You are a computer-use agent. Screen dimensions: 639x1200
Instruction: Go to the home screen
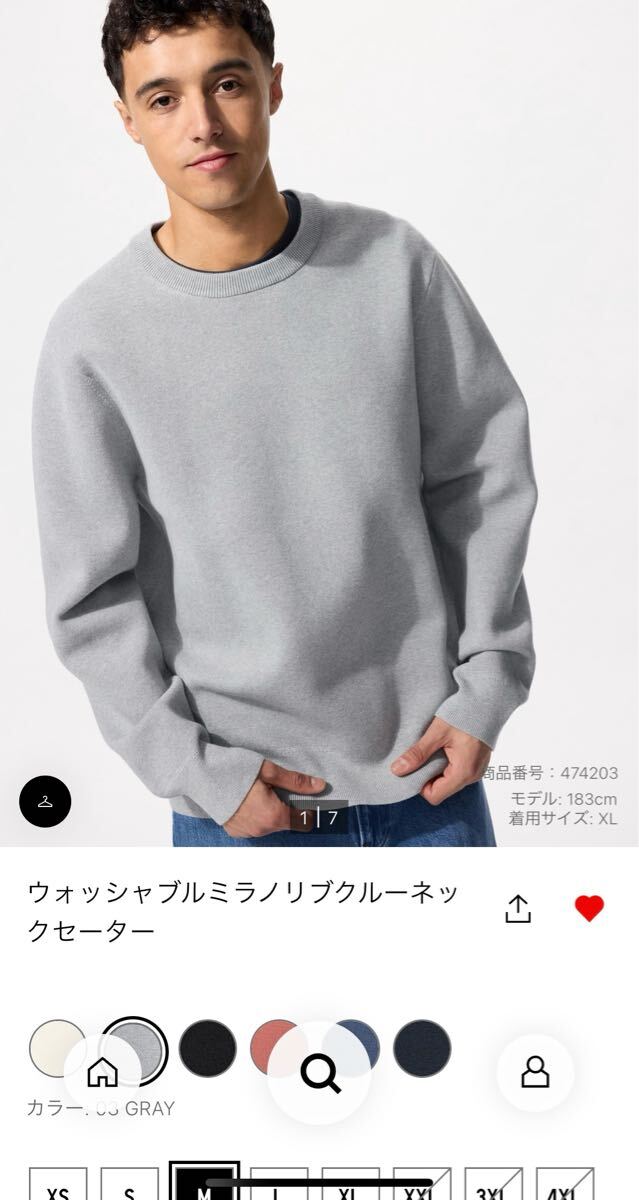pos(102,1073)
